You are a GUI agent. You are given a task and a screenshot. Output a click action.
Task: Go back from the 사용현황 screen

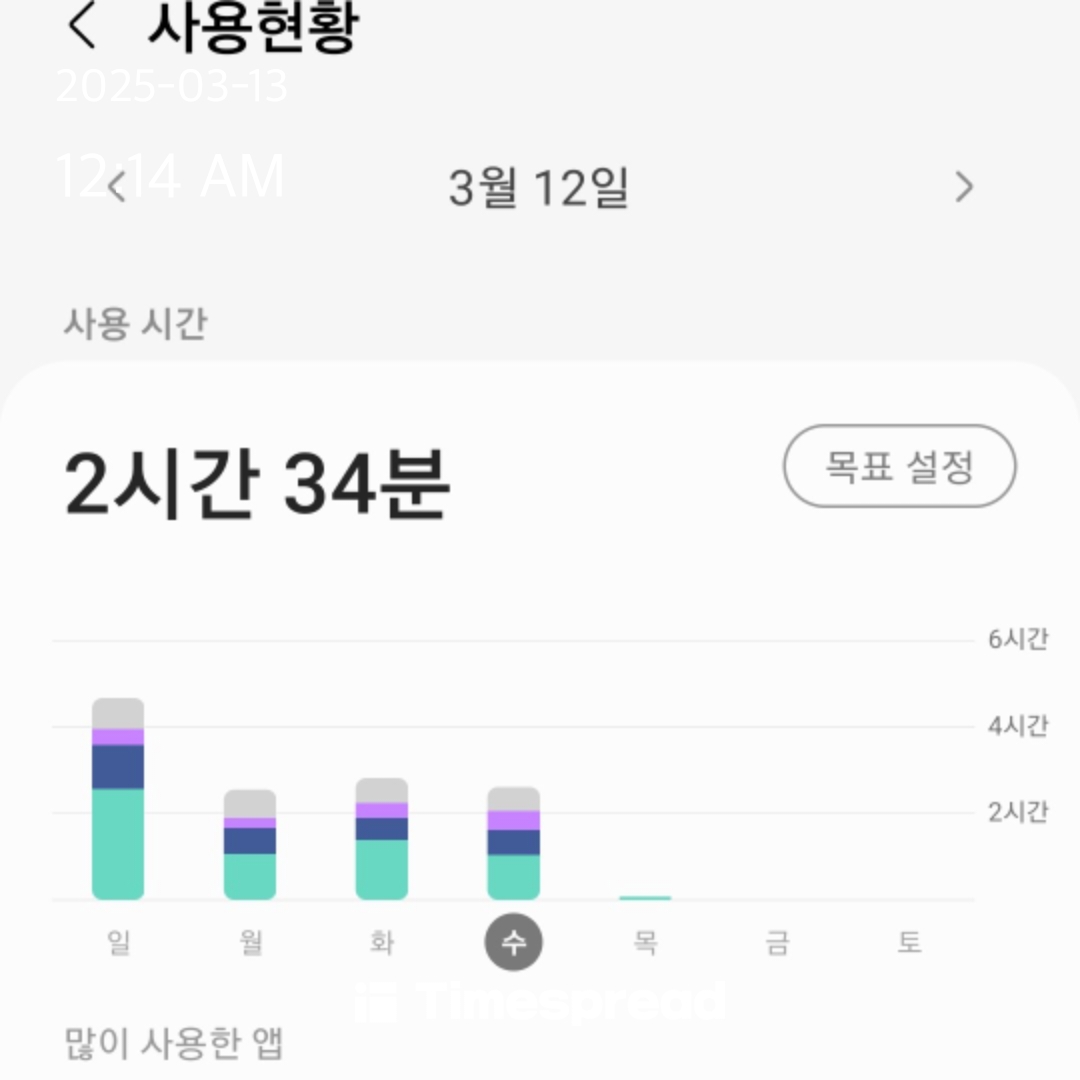82,27
